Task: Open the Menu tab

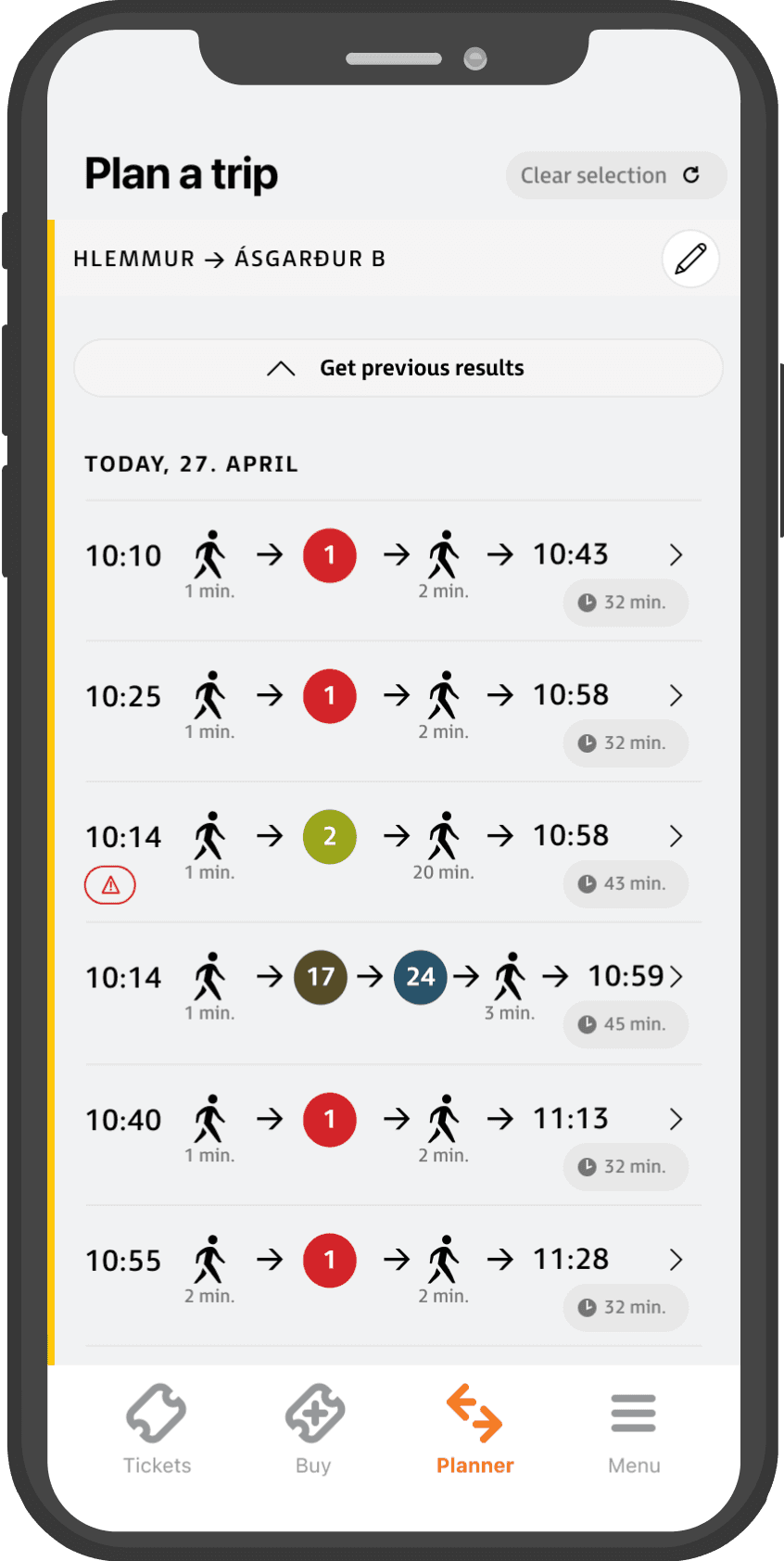Action: (x=634, y=1429)
